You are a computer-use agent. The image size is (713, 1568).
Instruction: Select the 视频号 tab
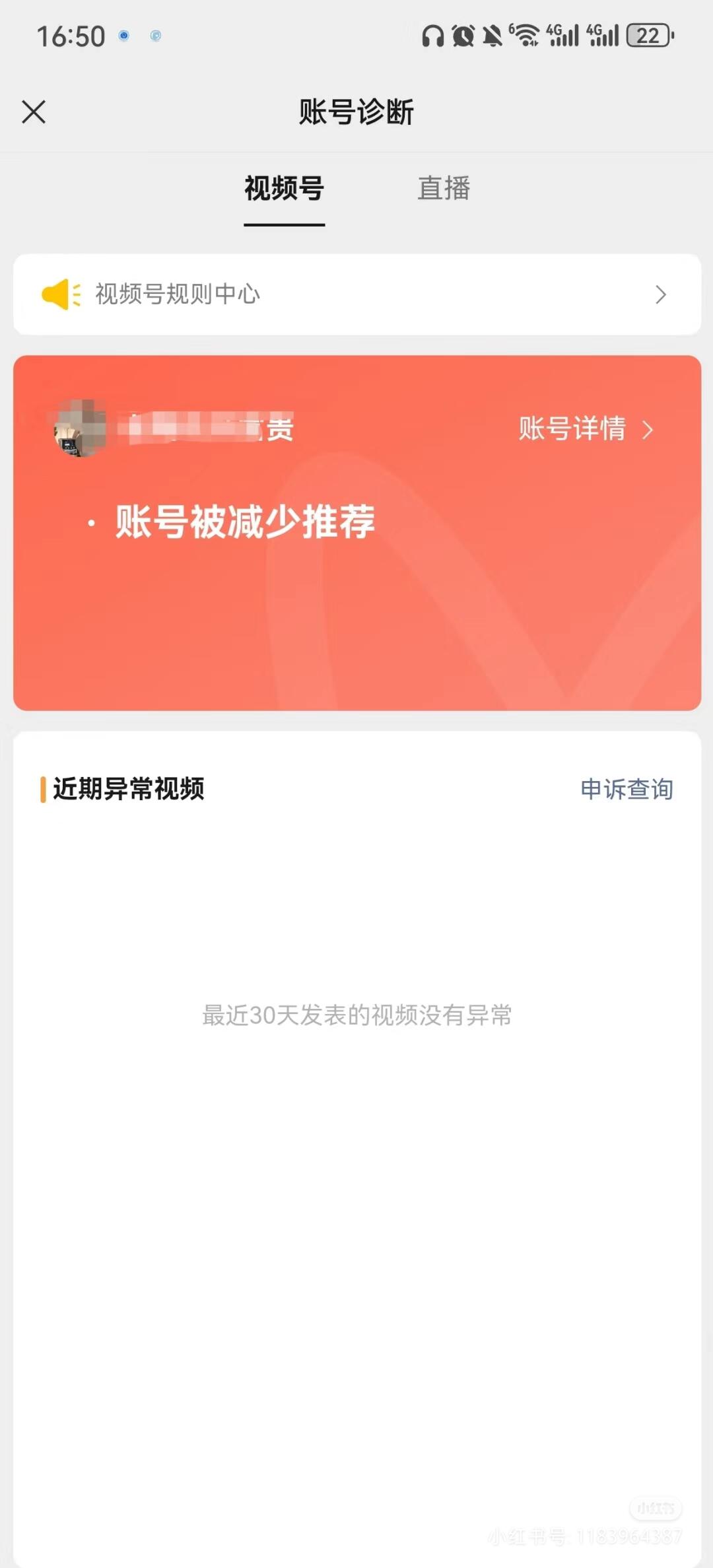(284, 189)
